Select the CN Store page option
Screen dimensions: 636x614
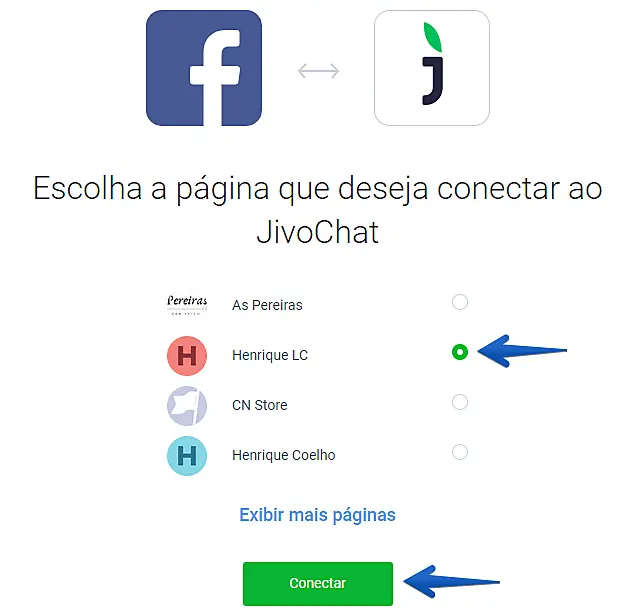click(x=460, y=402)
